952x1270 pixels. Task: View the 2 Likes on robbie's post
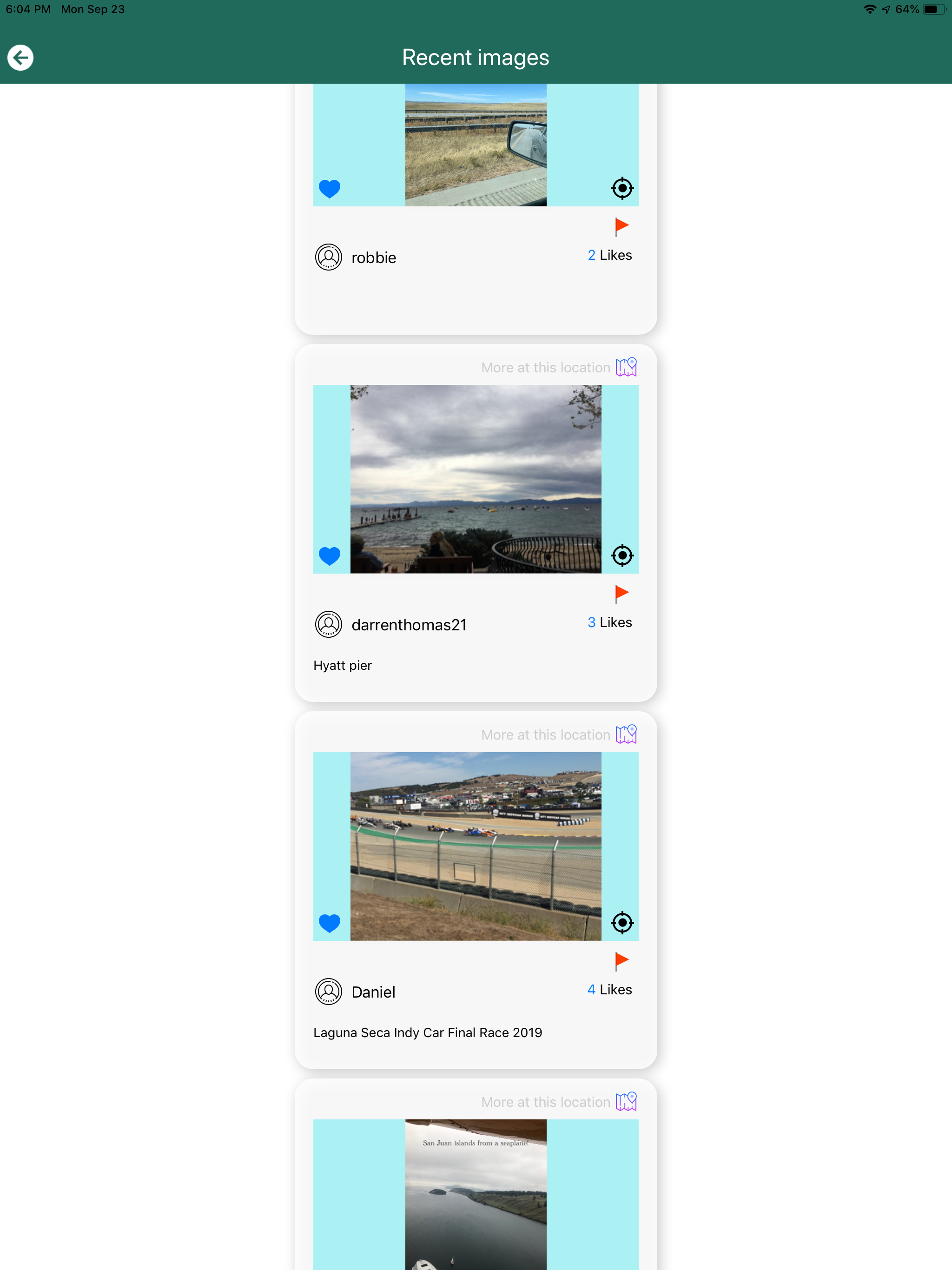[x=609, y=255]
